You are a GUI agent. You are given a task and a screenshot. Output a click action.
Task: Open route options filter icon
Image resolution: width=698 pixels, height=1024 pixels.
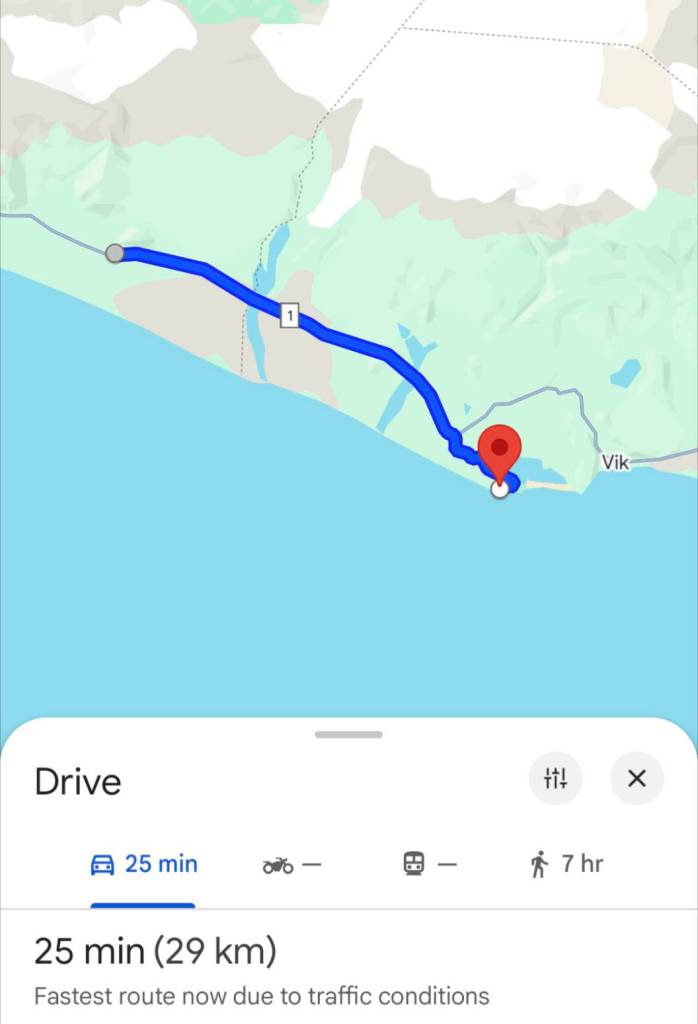pos(556,778)
